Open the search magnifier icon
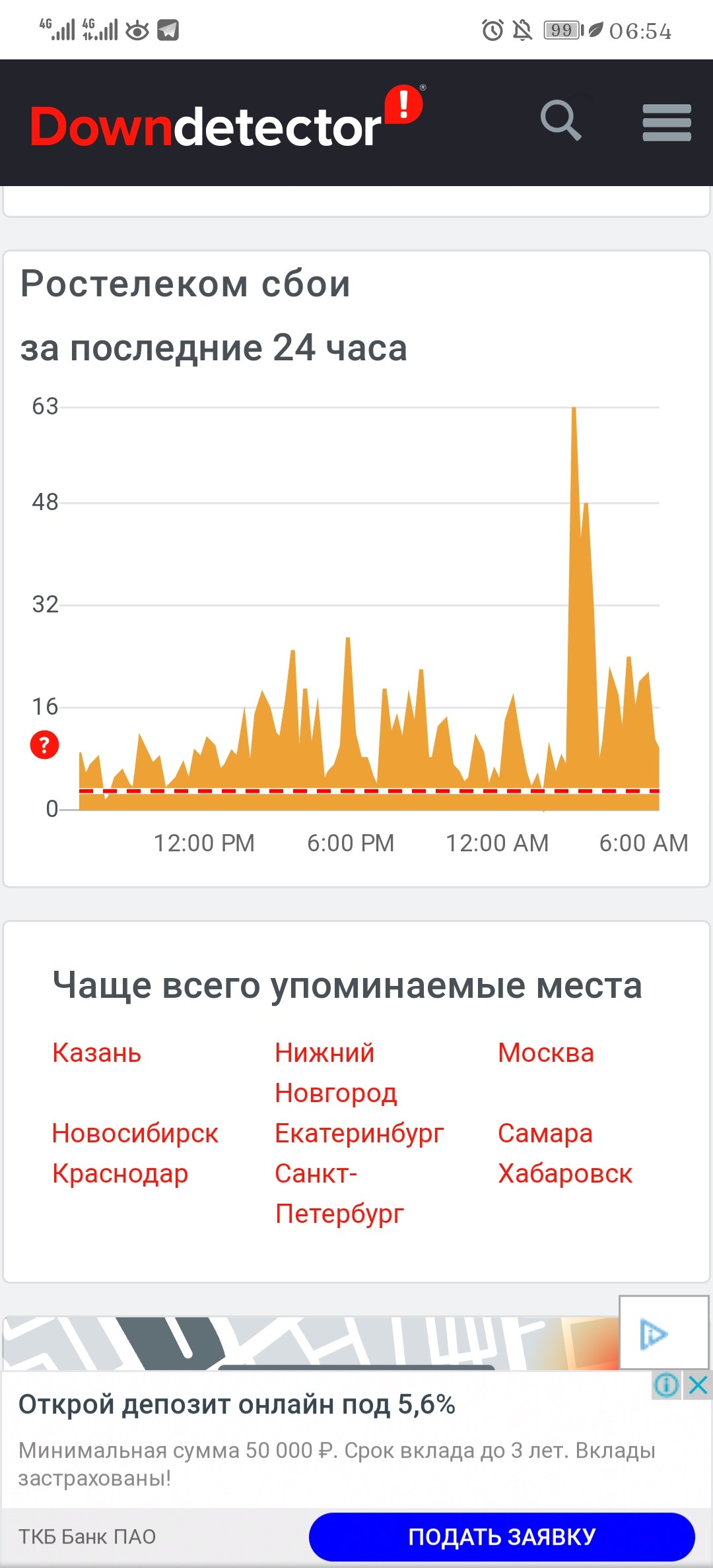 [560, 121]
